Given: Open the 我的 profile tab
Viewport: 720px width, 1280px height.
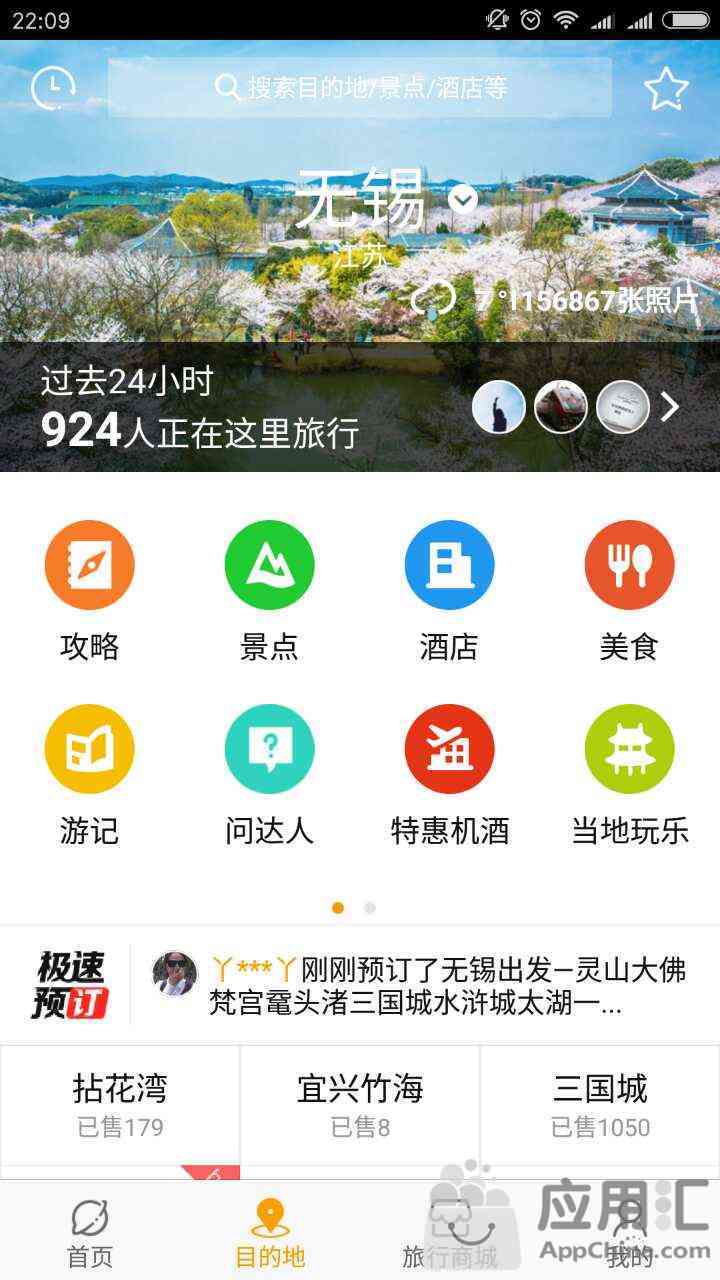Looking at the screenshot, I should [x=630, y=1232].
